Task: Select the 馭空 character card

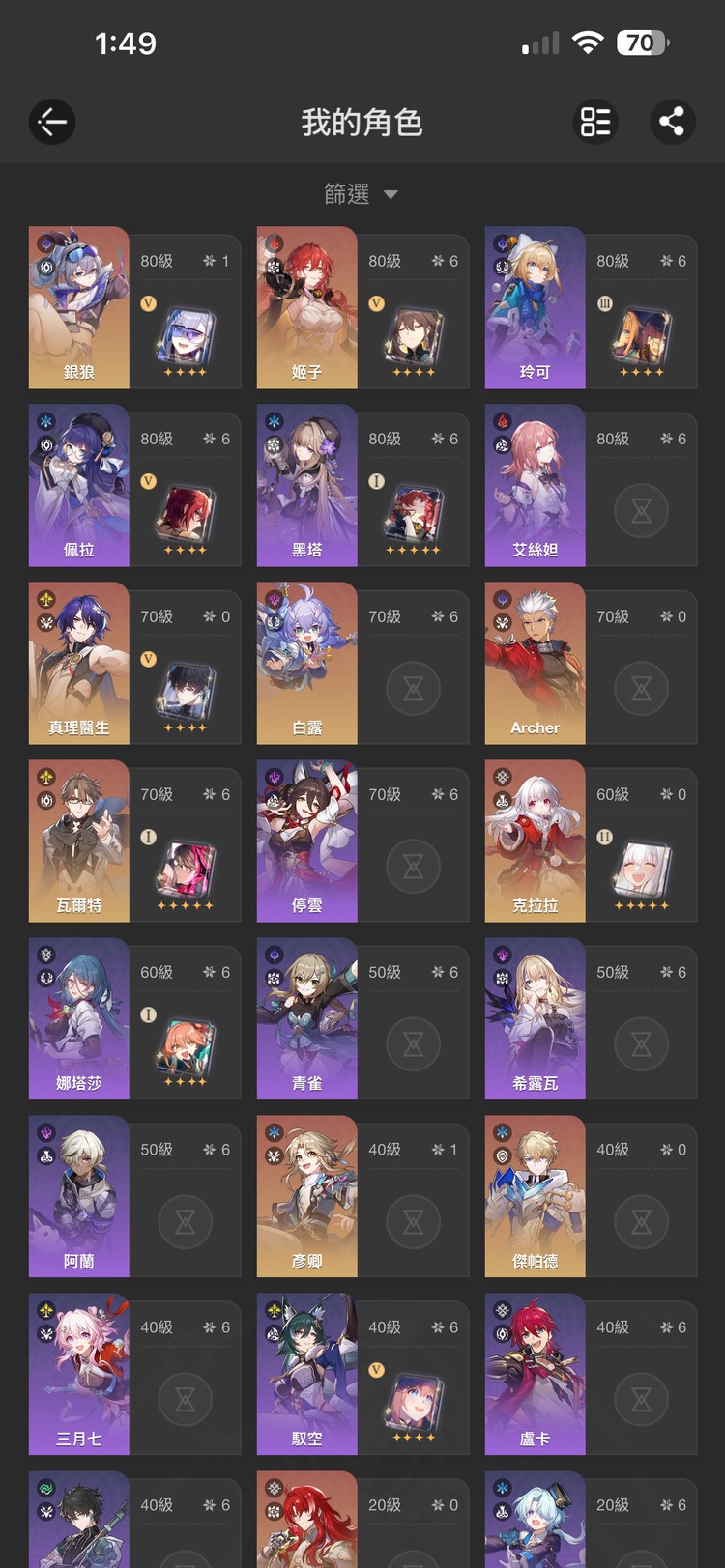Action: (x=362, y=1375)
